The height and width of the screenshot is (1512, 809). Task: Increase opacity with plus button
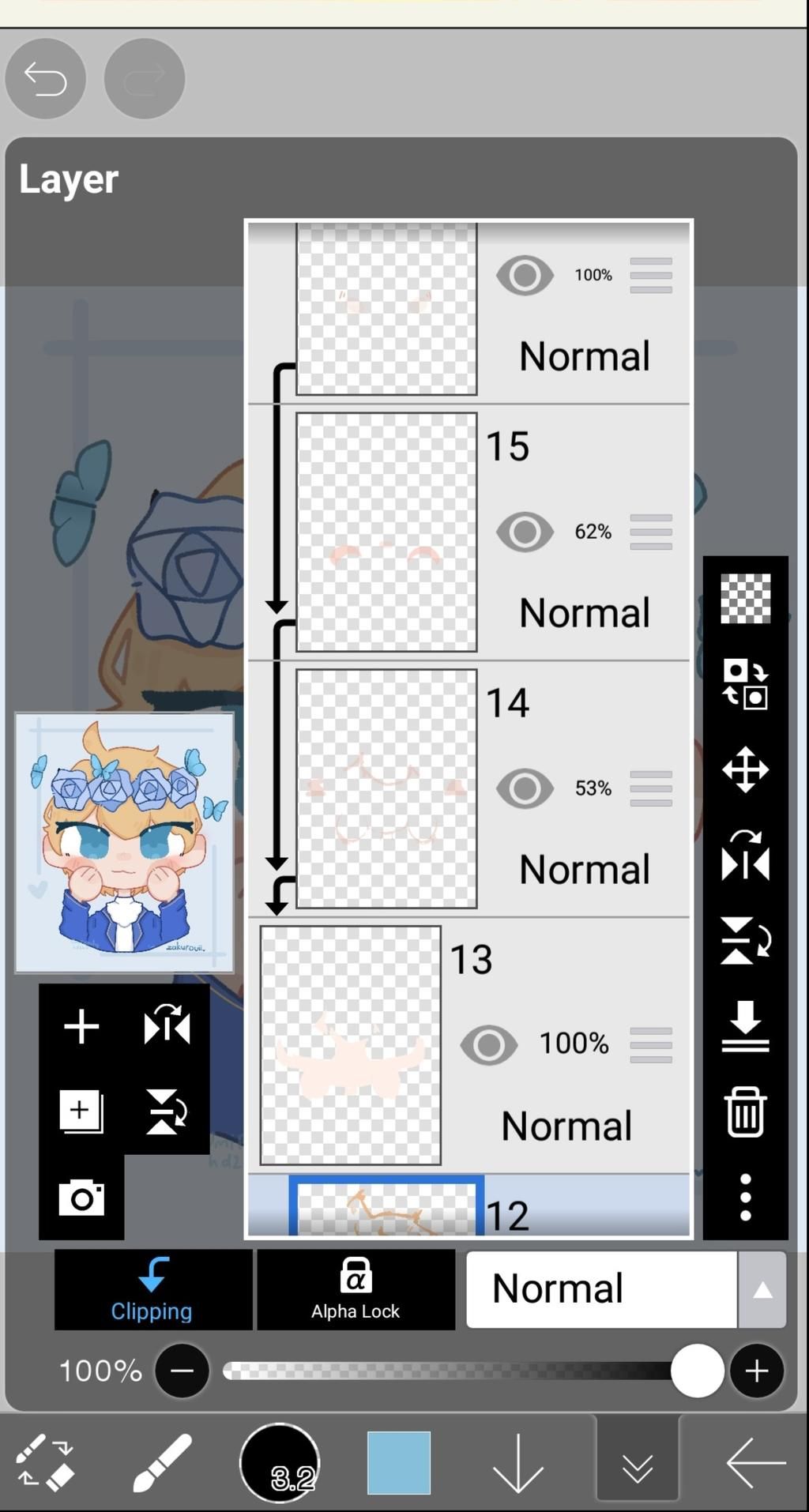[756, 1371]
